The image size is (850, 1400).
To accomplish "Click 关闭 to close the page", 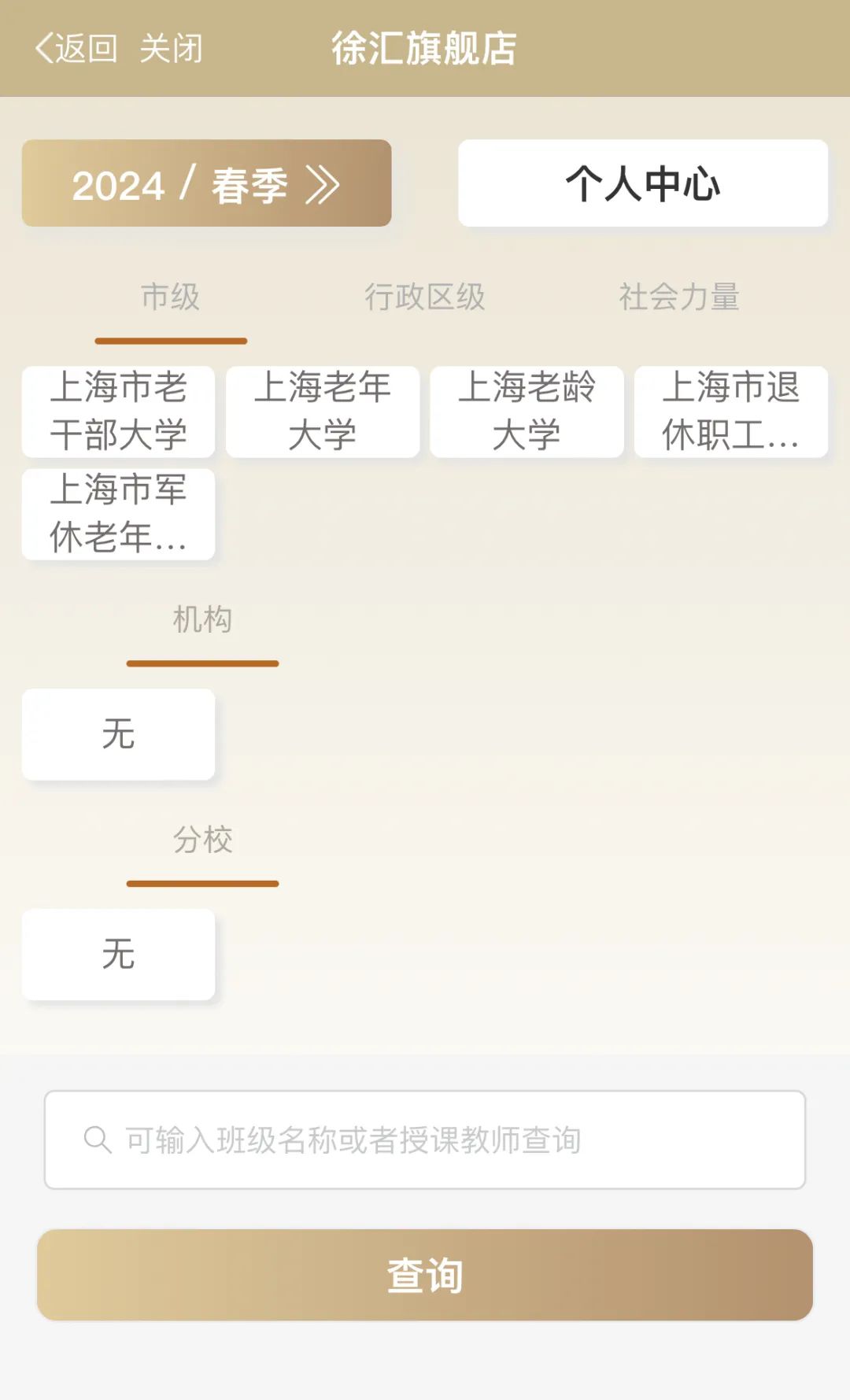I will tap(172, 49).
